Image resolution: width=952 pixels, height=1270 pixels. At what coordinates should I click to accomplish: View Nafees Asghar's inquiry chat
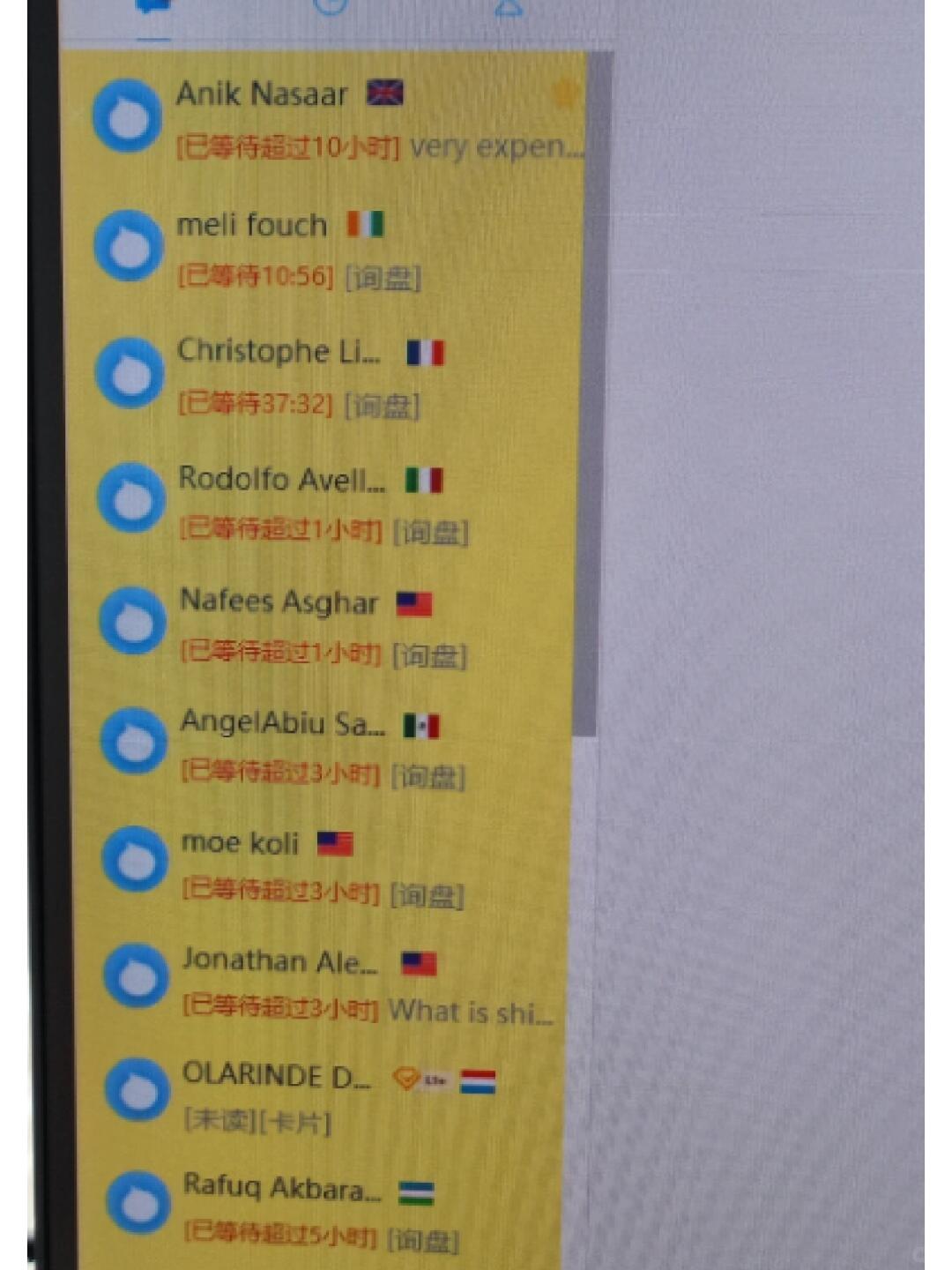[335, 627]
